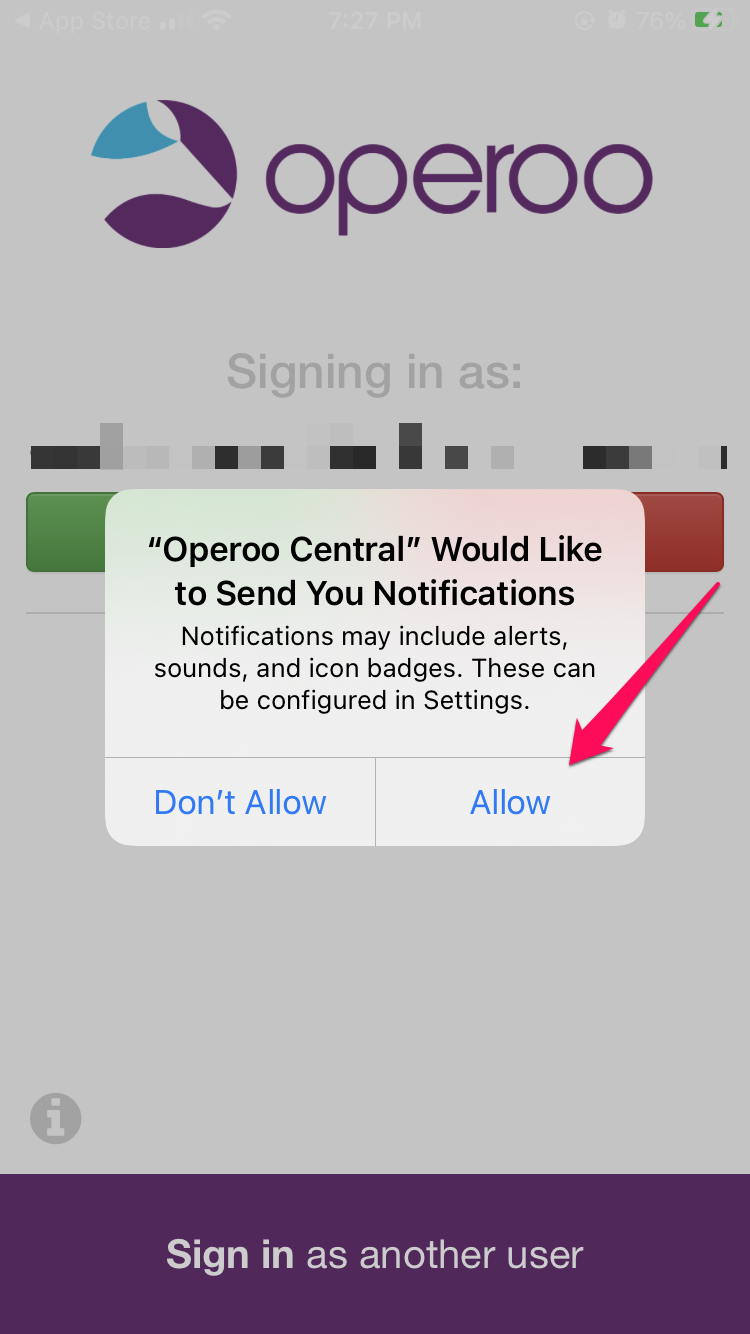Open the info icon
This screenshot has width=750, height=1334.
55,1118
